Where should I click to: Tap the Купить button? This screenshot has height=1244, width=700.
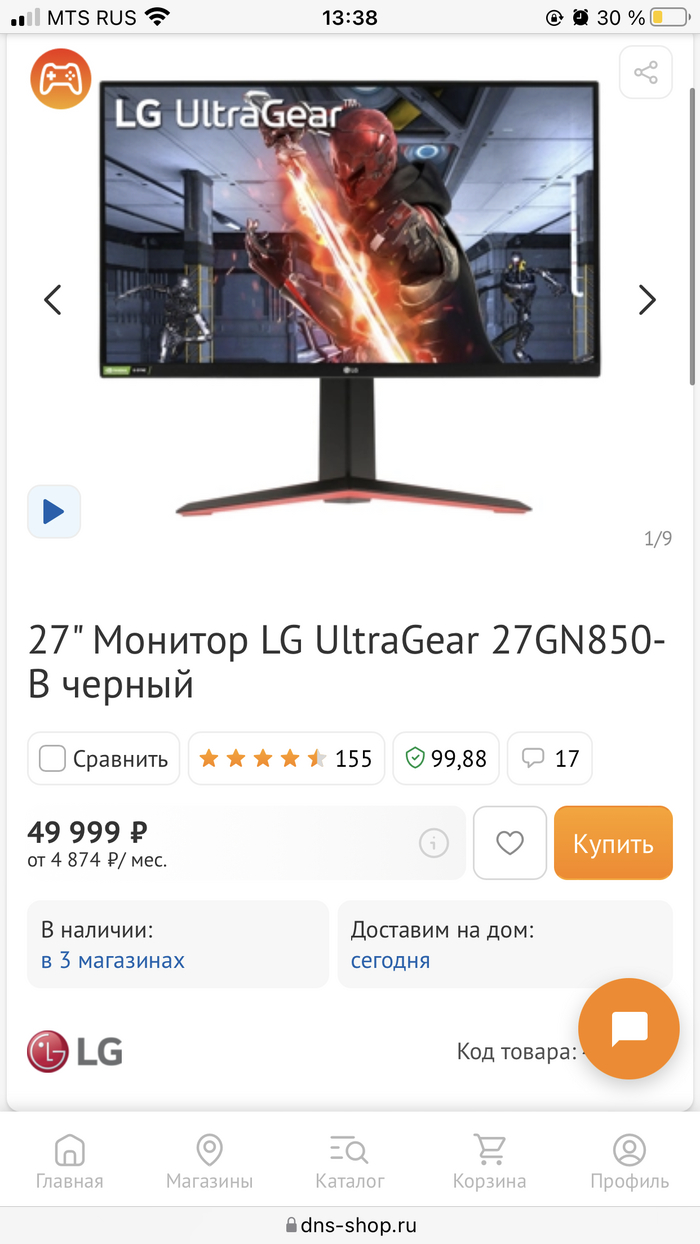pyautogui.click(x=613, y=843)
